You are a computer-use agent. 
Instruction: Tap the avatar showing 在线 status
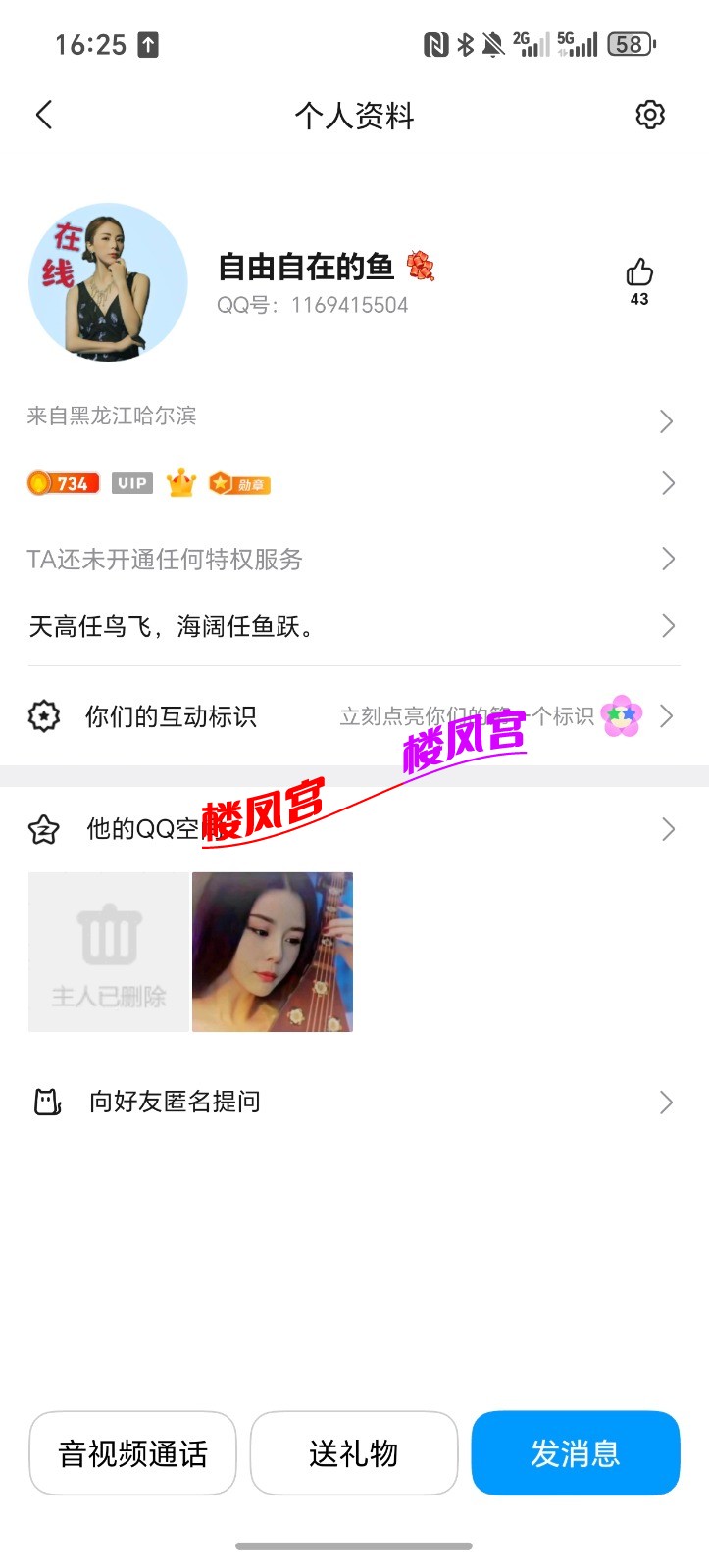[107, 281]
